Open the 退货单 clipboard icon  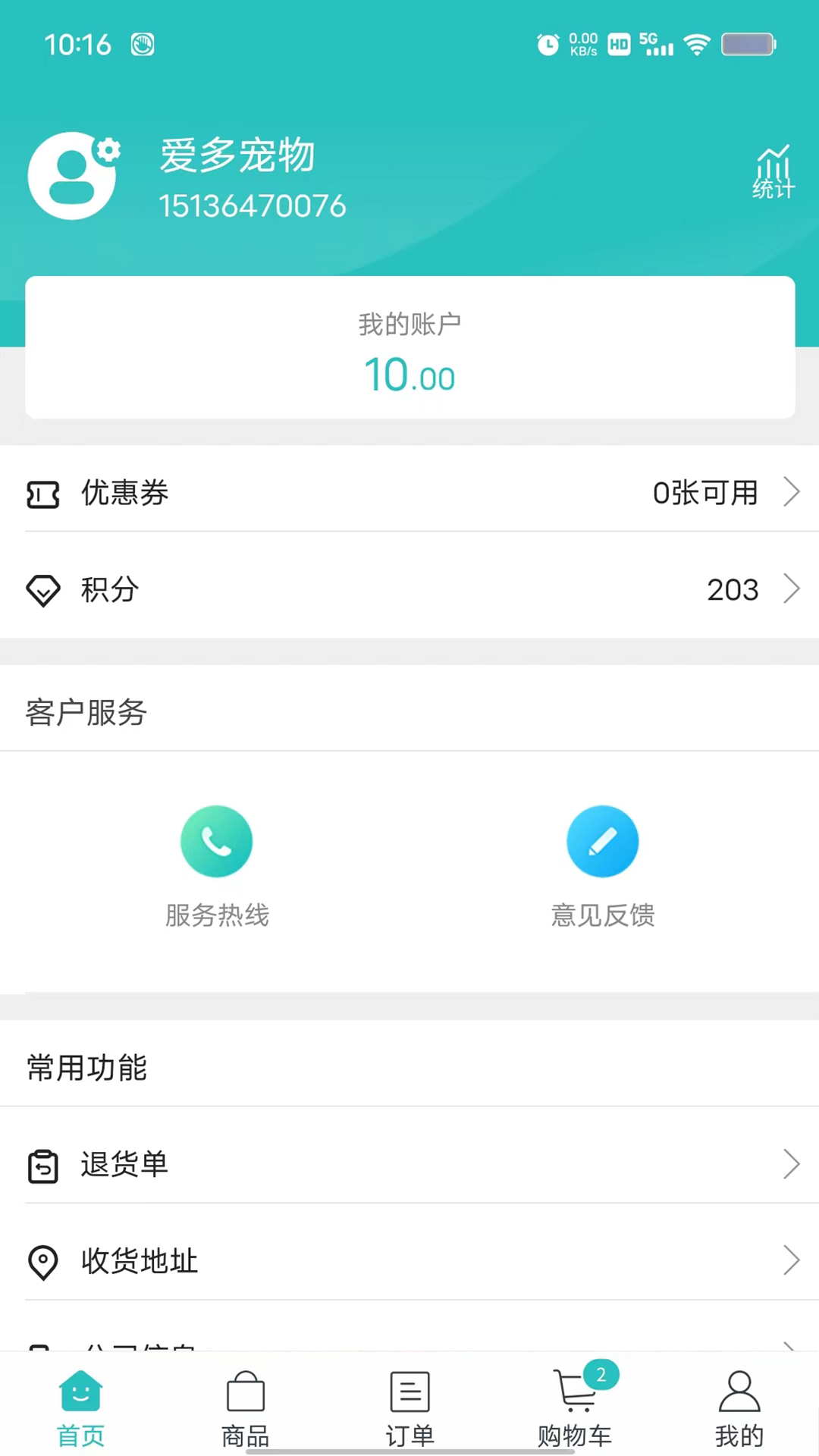(x=43, y=1166)
